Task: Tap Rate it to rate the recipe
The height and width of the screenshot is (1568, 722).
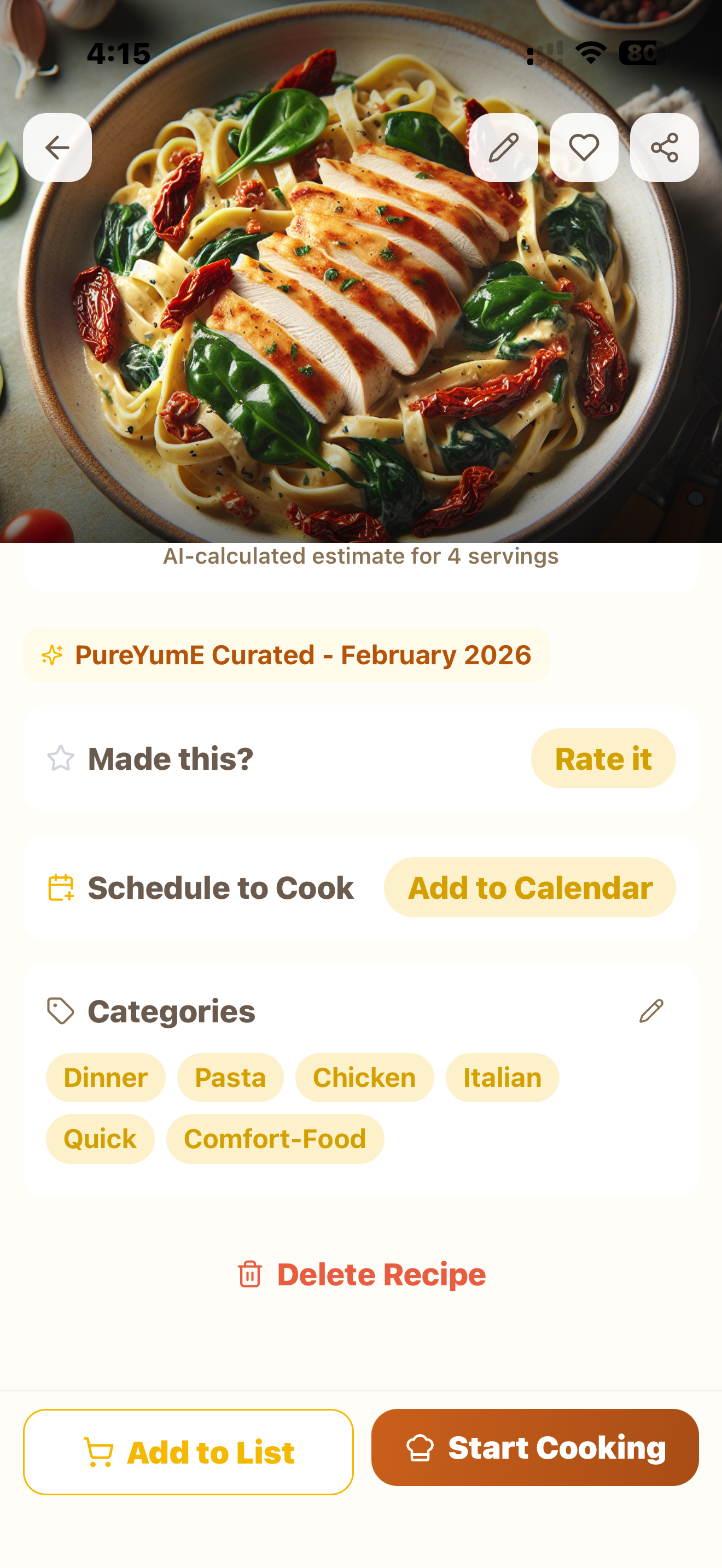Action: (x=603, y=758)
